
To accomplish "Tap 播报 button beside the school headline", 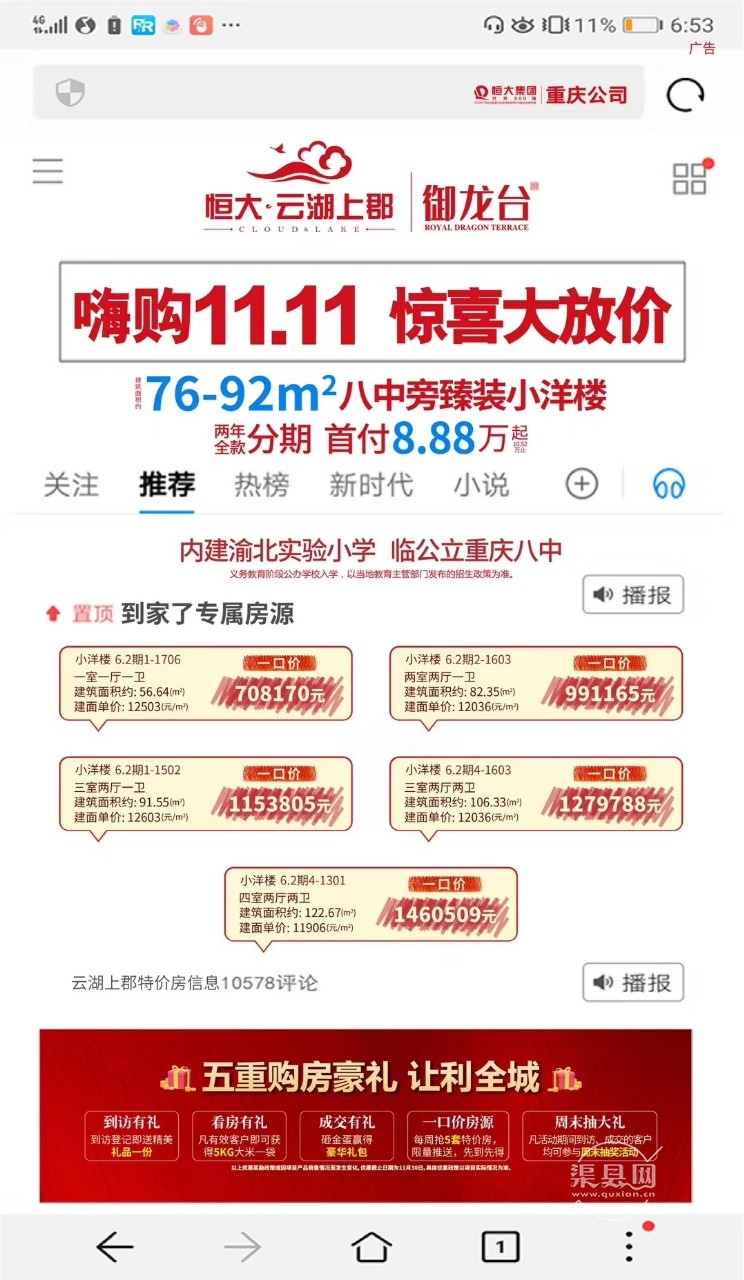I will pos(633,595).
